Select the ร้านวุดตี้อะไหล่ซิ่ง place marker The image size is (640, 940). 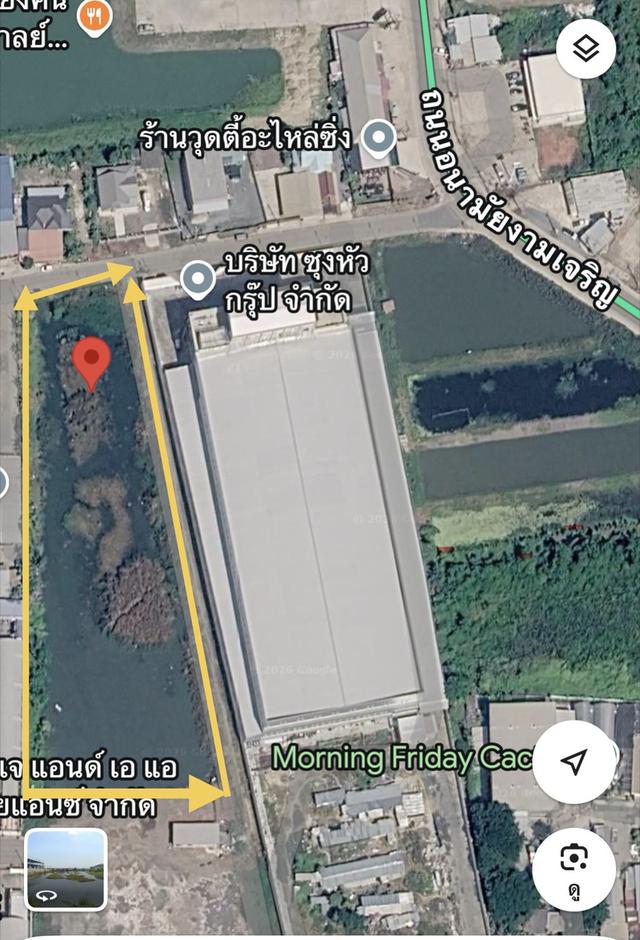point(378,139)
